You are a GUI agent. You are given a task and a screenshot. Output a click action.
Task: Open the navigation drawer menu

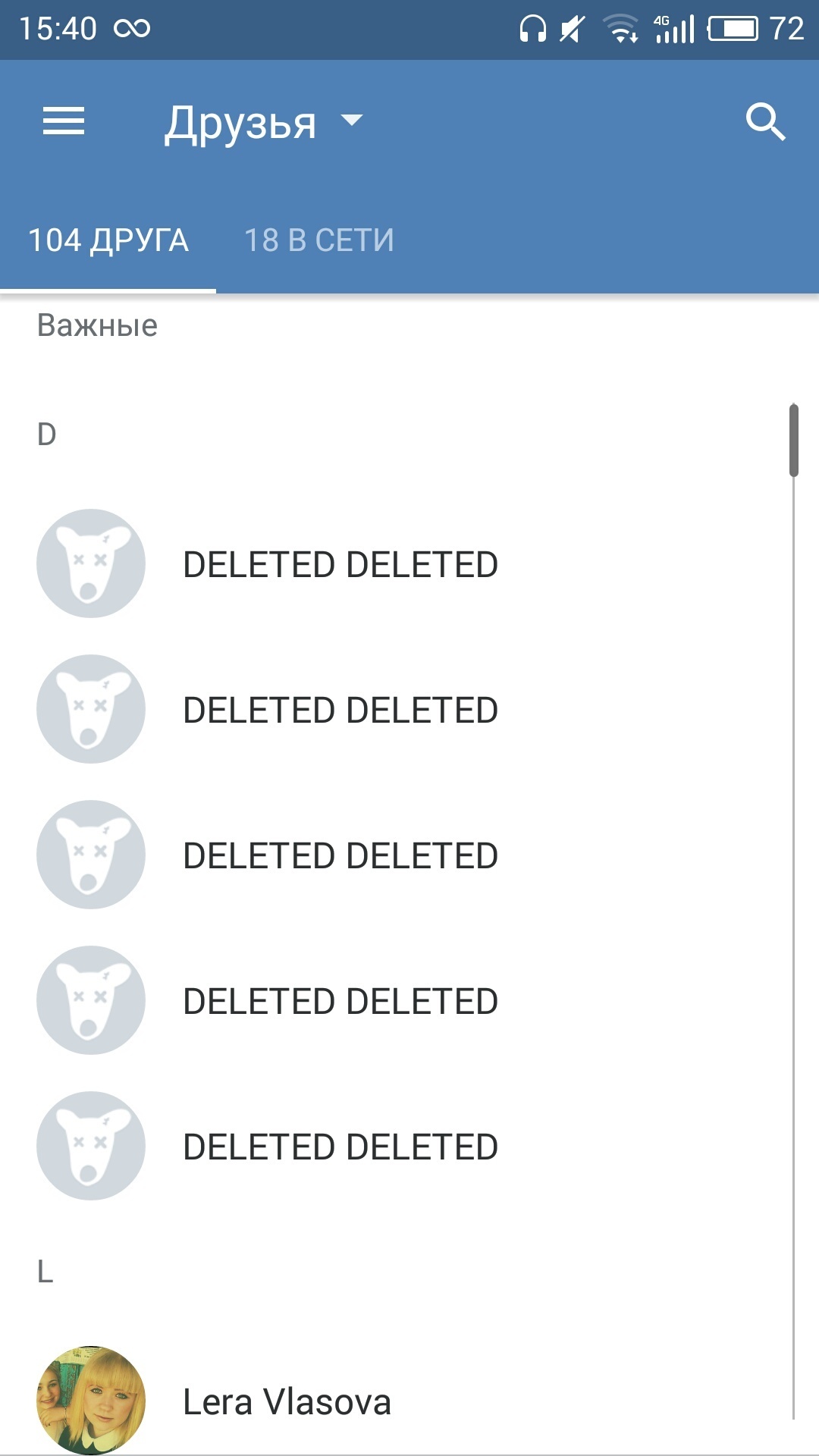coord(64,121)
